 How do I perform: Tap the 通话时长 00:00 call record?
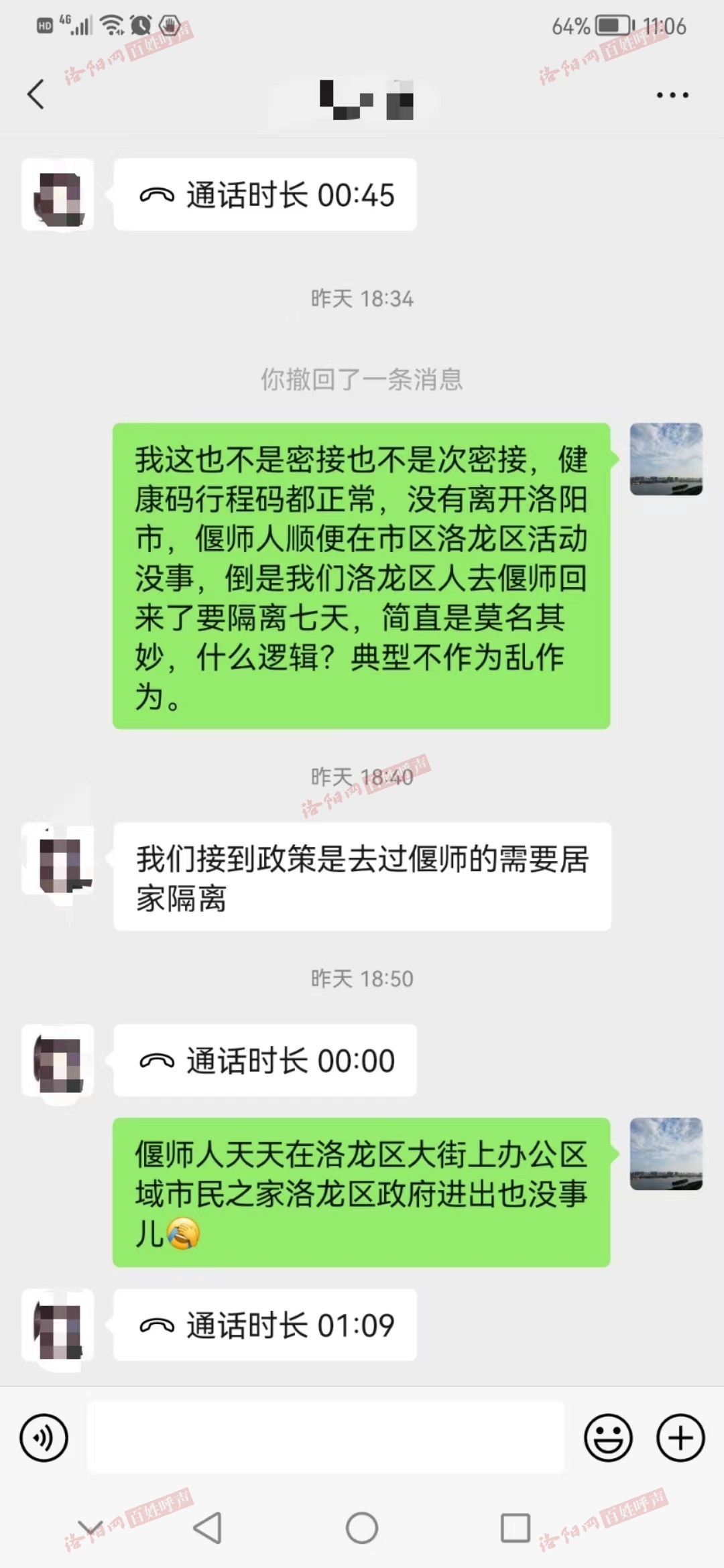[265, 1061]
